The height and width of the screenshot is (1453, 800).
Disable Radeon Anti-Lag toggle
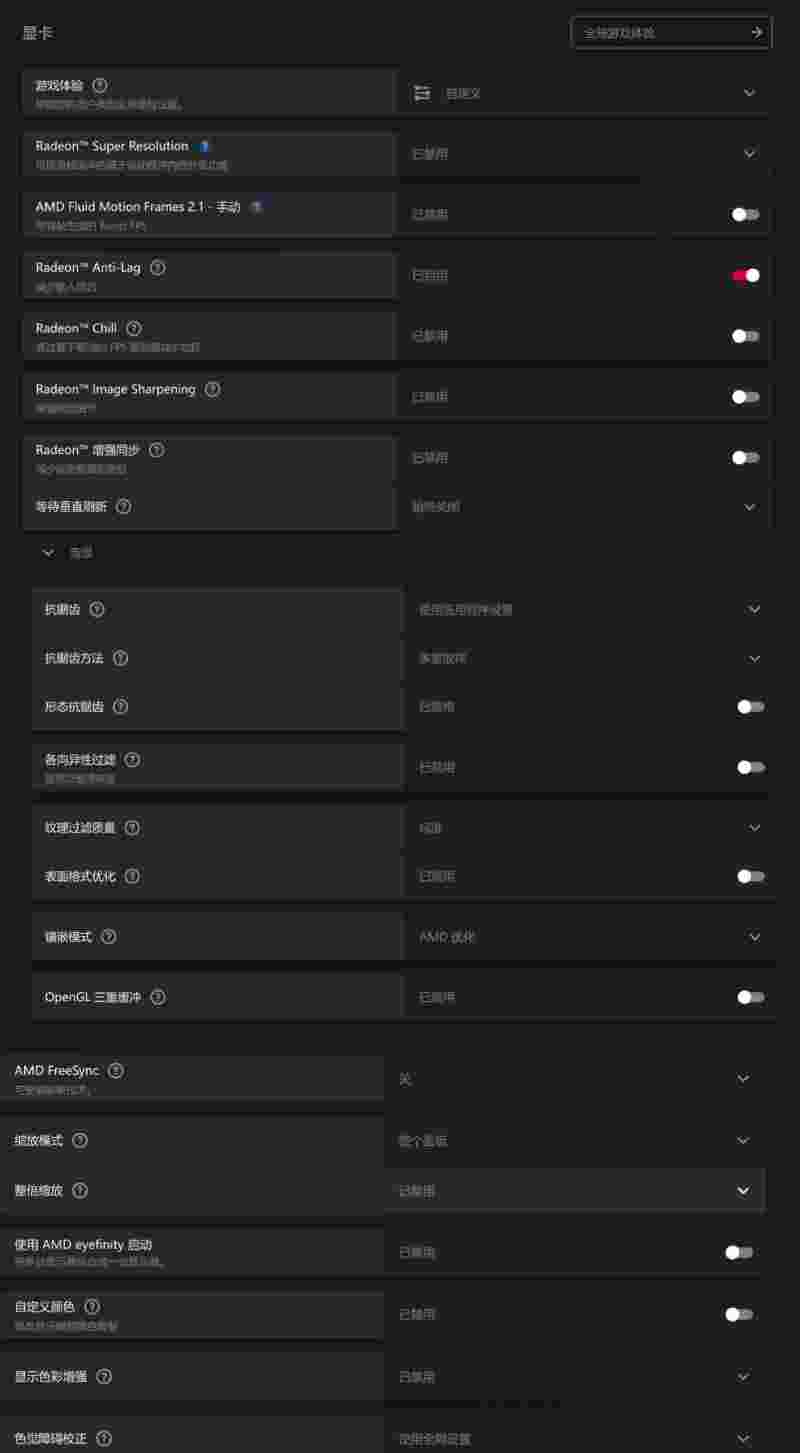point(746,275)
